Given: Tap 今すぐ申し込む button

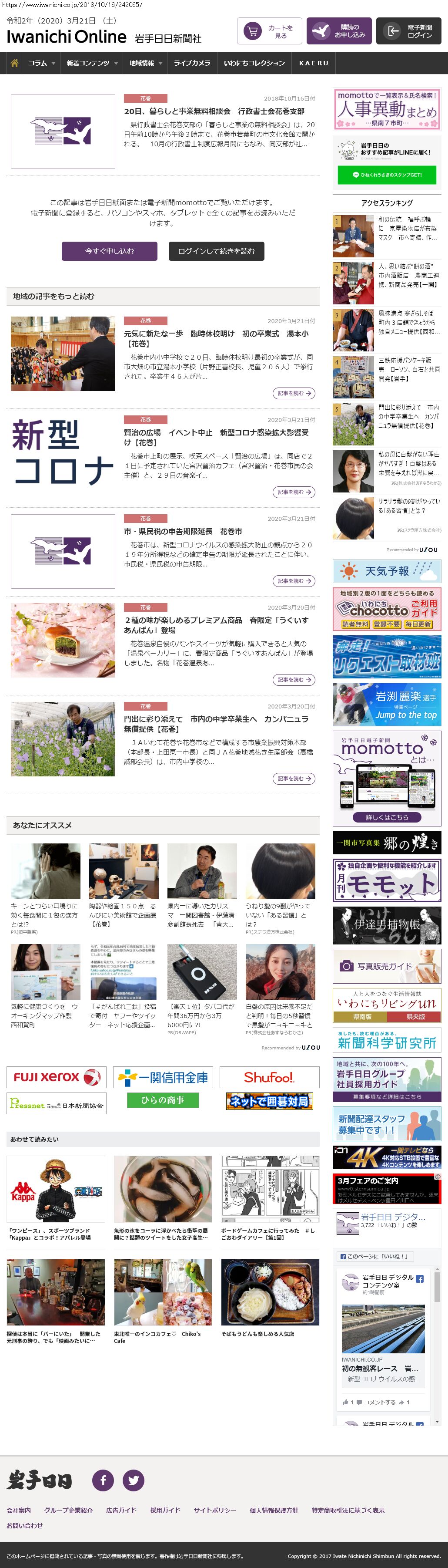Looking at the screenshot, I should point(110,251).
